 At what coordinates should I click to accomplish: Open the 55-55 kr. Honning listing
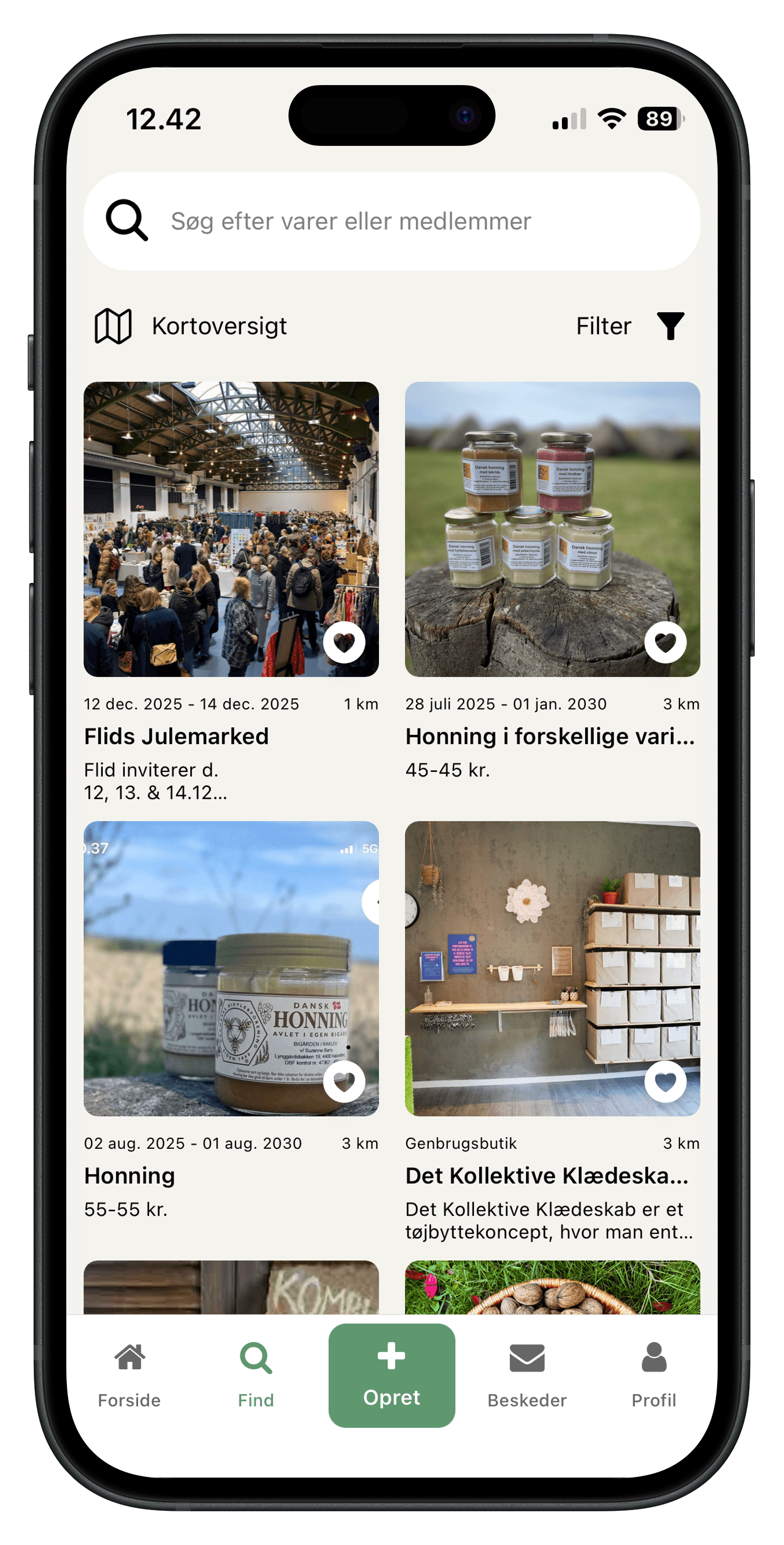tap(231, 968)
